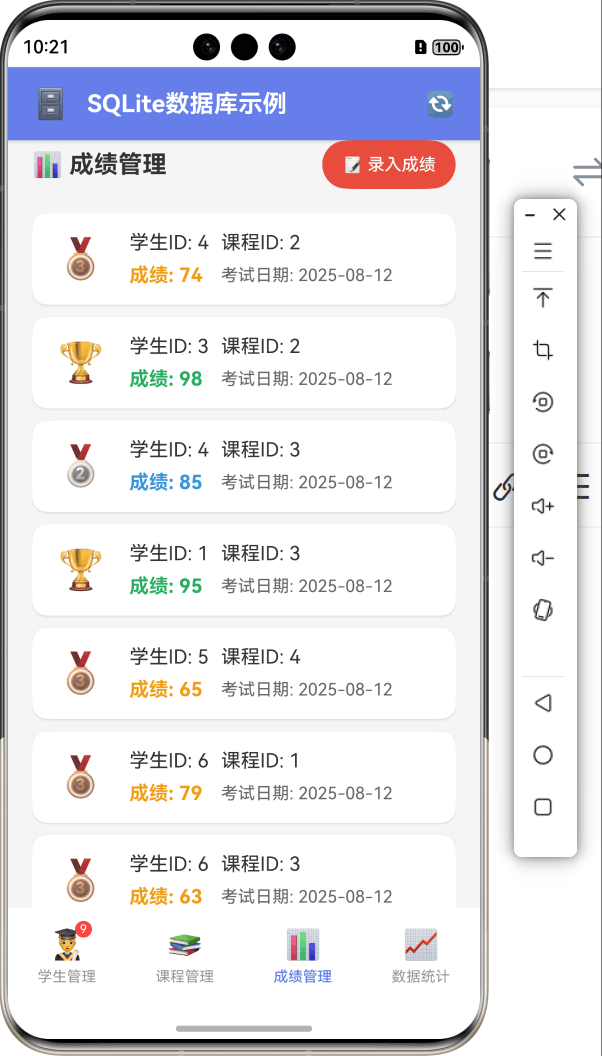Tap the emulator's circular home button
The image size is (602, 1056).
coord(543,755)
